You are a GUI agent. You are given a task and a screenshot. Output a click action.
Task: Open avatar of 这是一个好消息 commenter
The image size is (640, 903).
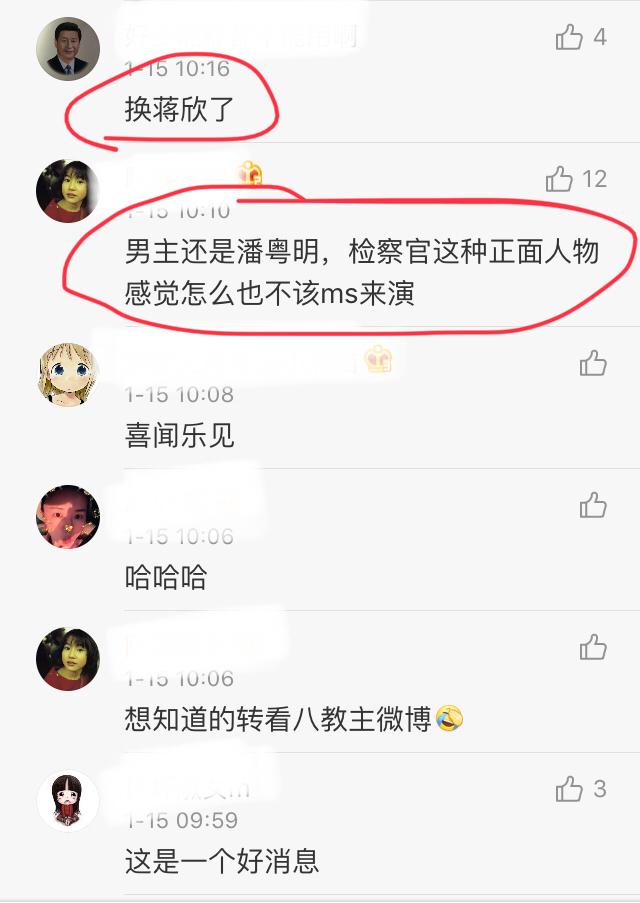click(x=68, y=800)
